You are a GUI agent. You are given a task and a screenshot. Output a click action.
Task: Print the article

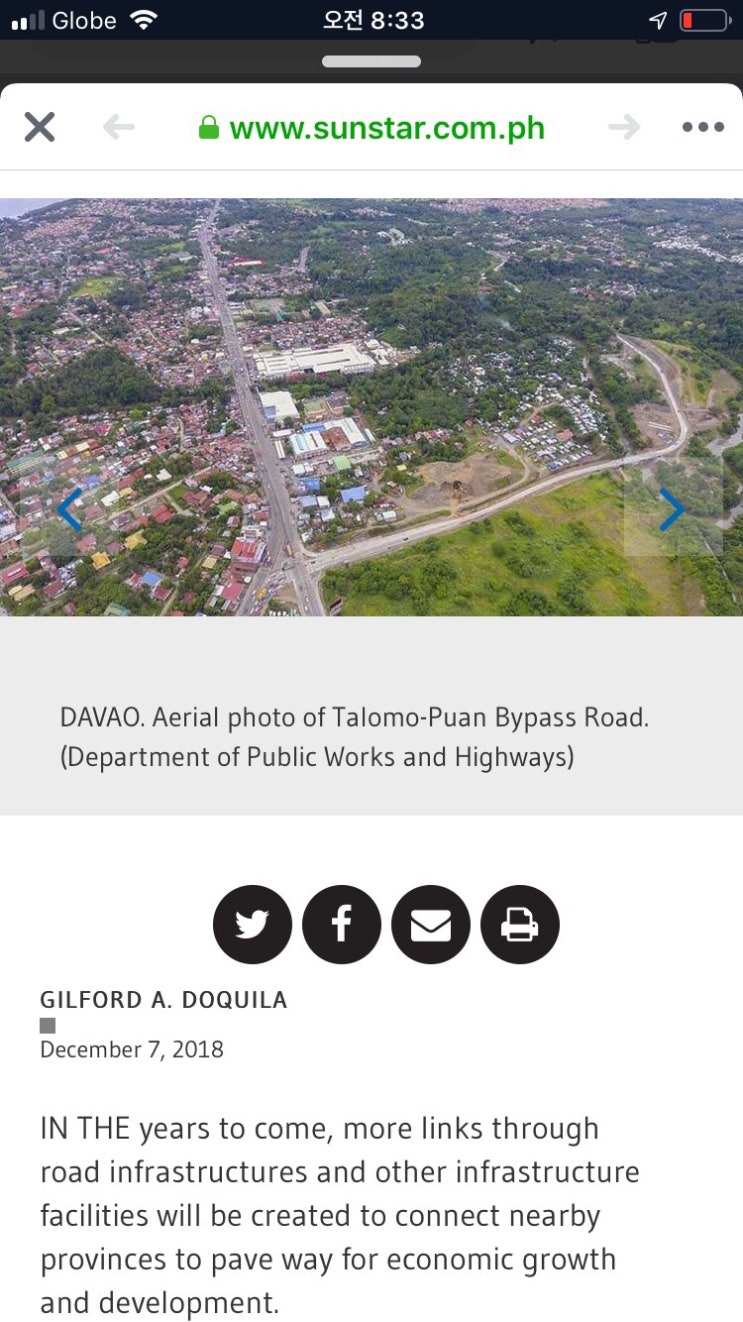[520, 924]
